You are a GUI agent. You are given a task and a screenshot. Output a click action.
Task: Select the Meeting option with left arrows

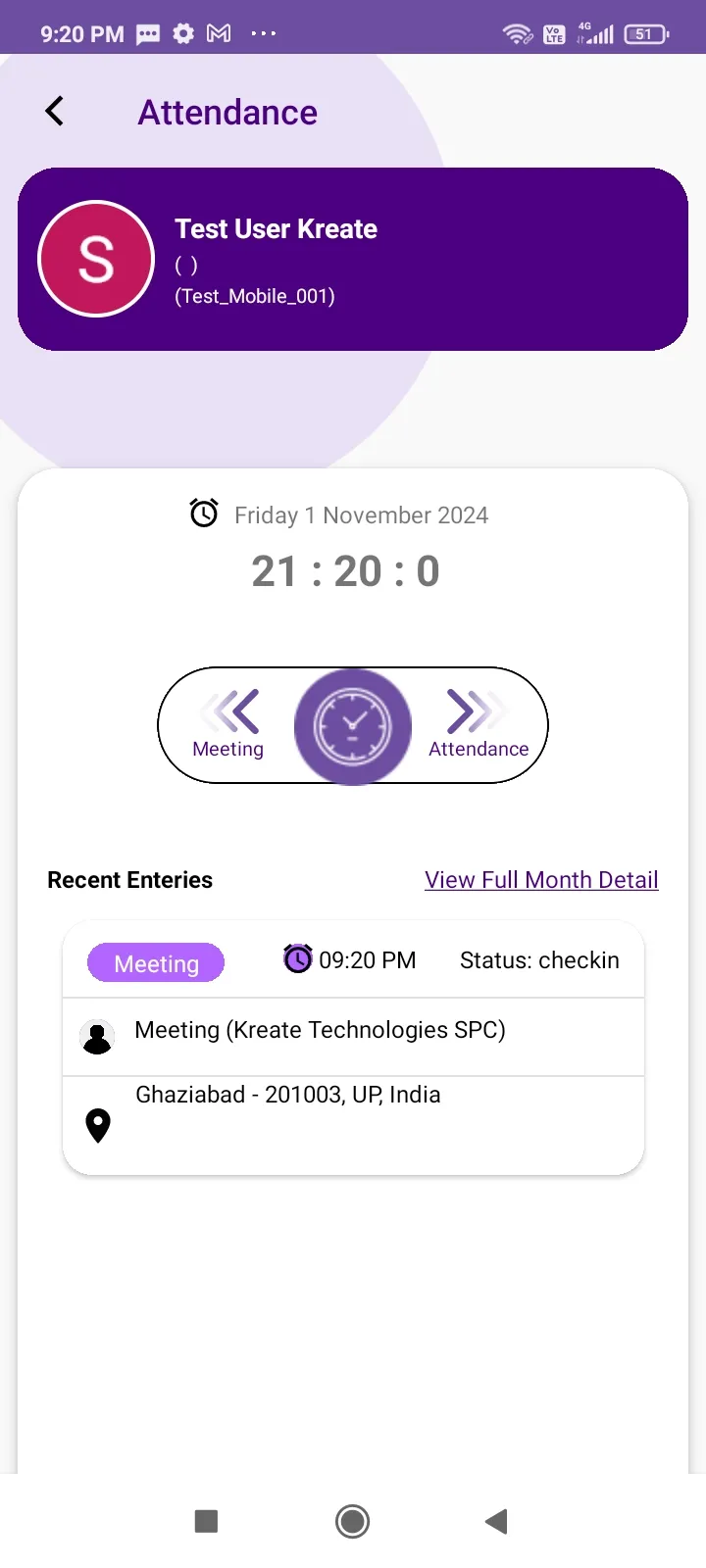(228, 726)
